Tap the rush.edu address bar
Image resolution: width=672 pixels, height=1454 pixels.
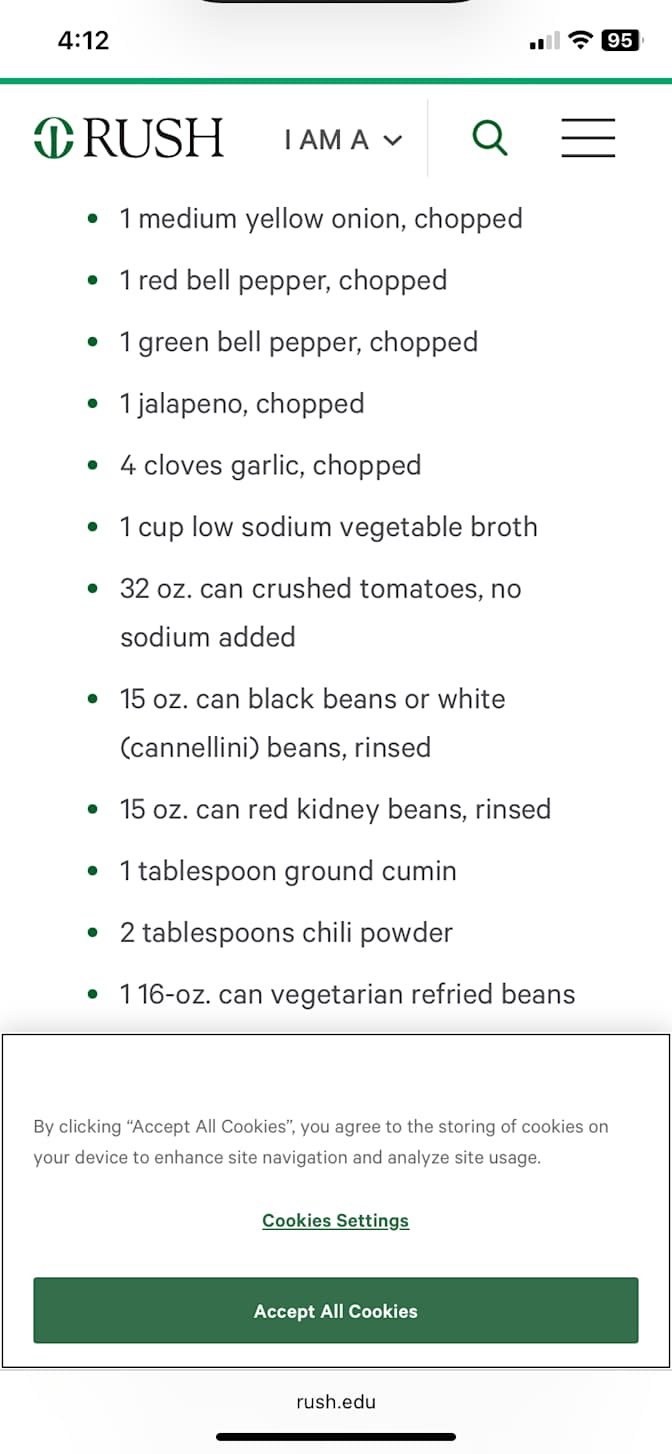[x=336, y=1402]
